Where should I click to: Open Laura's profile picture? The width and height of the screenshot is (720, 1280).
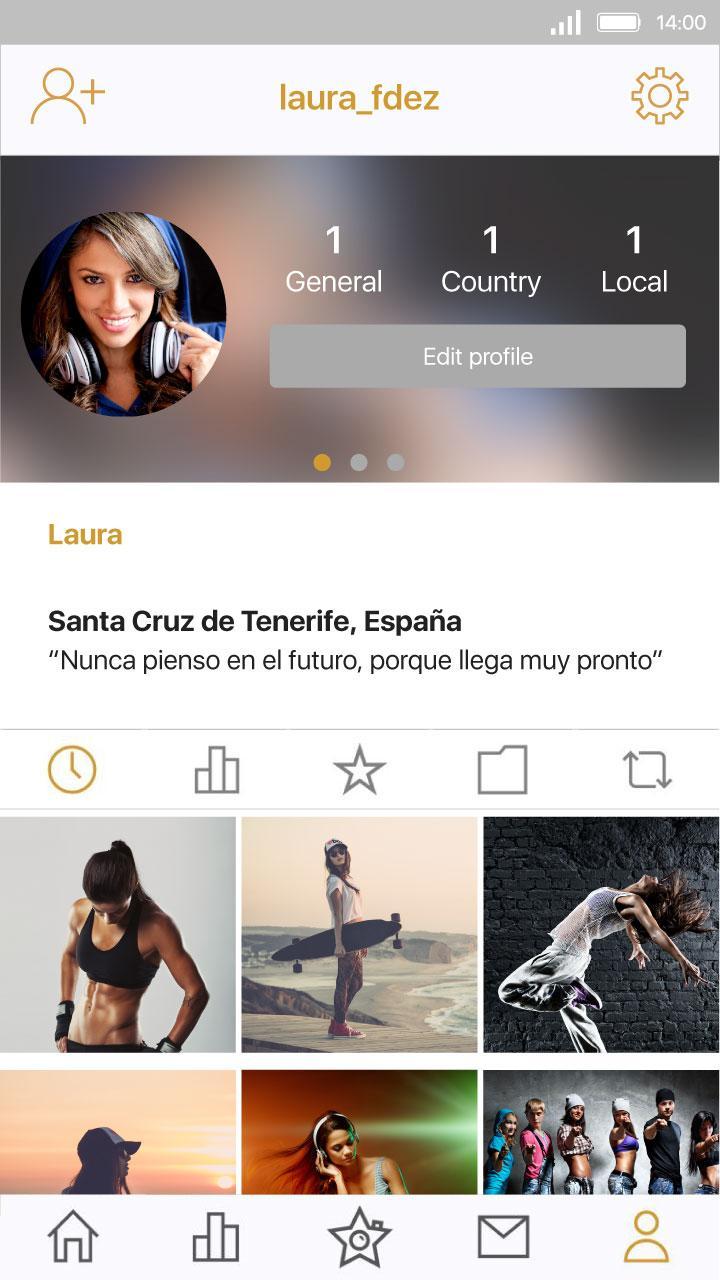[123, 313]
